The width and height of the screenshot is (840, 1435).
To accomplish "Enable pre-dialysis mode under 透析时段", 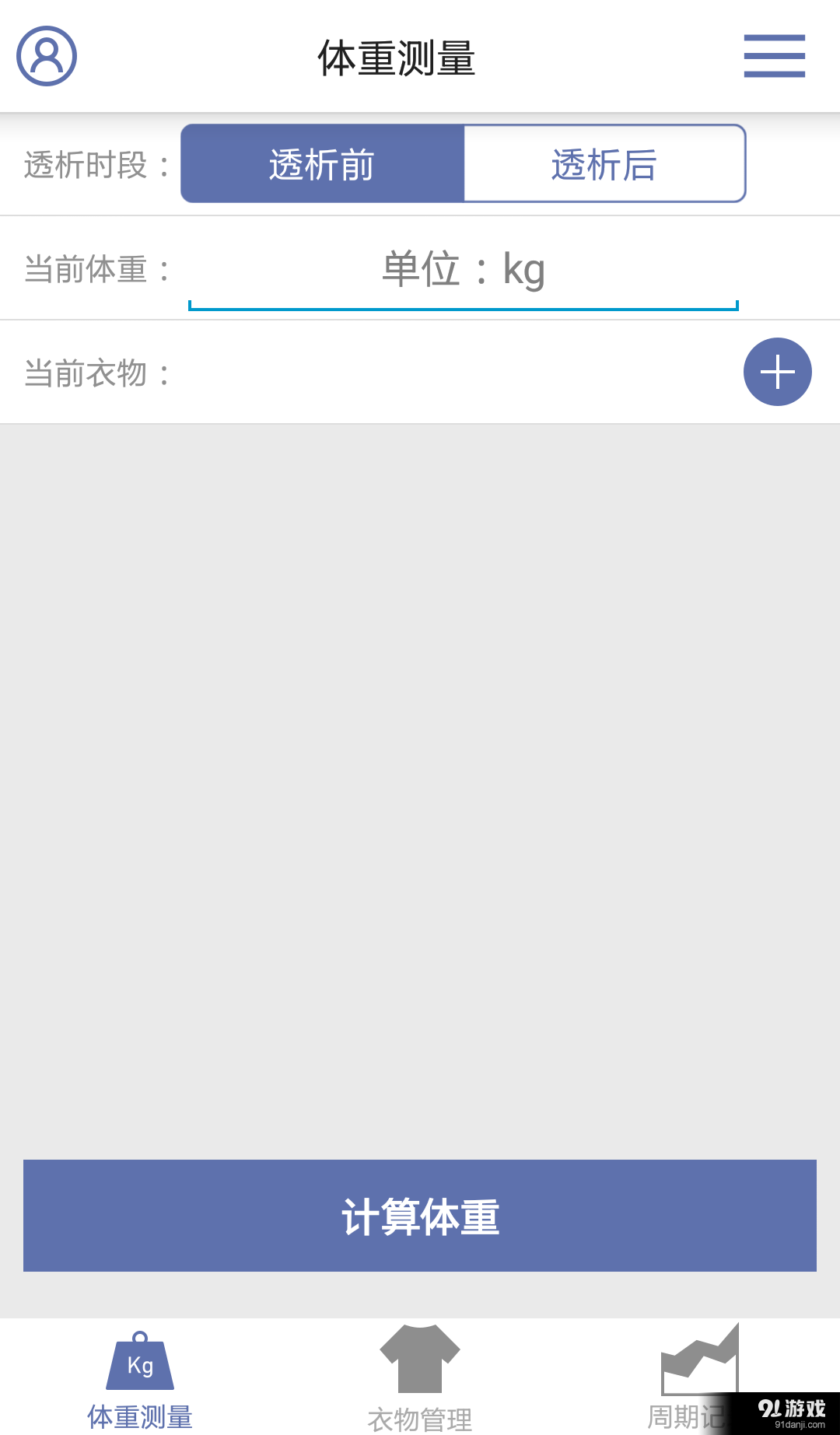I will click(x=322, y=163).
